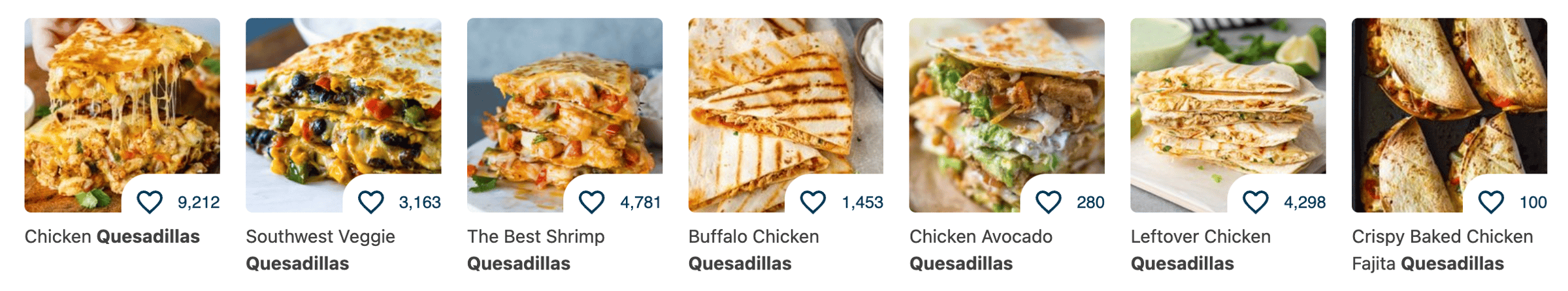Like the Chicken Quesadillas recipe
Image resolution: width=1568 pixels, height=291 pixels.
click(150, 202)
